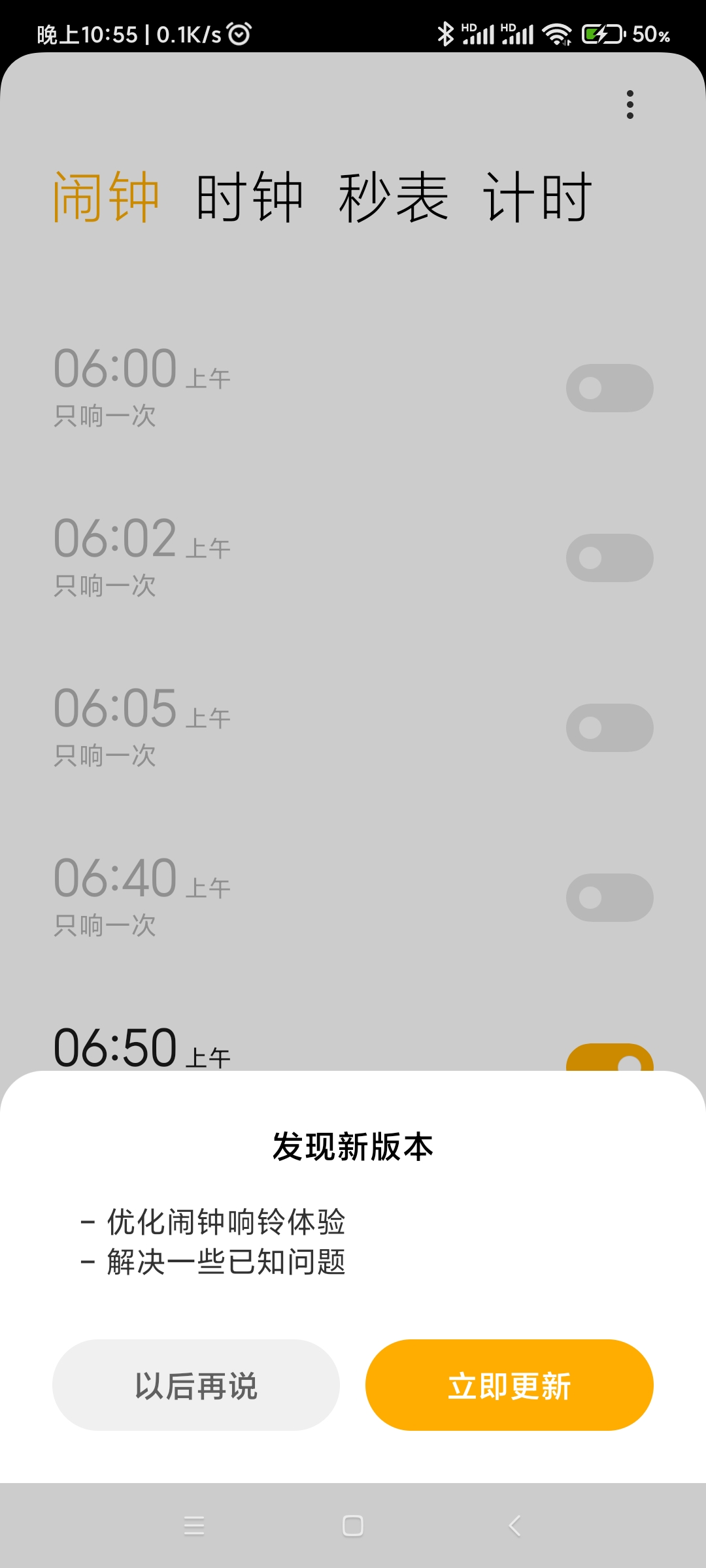Enable the 06:00 alarm switch
This screenshot has width=706, height=1568.
pos(610,388)
